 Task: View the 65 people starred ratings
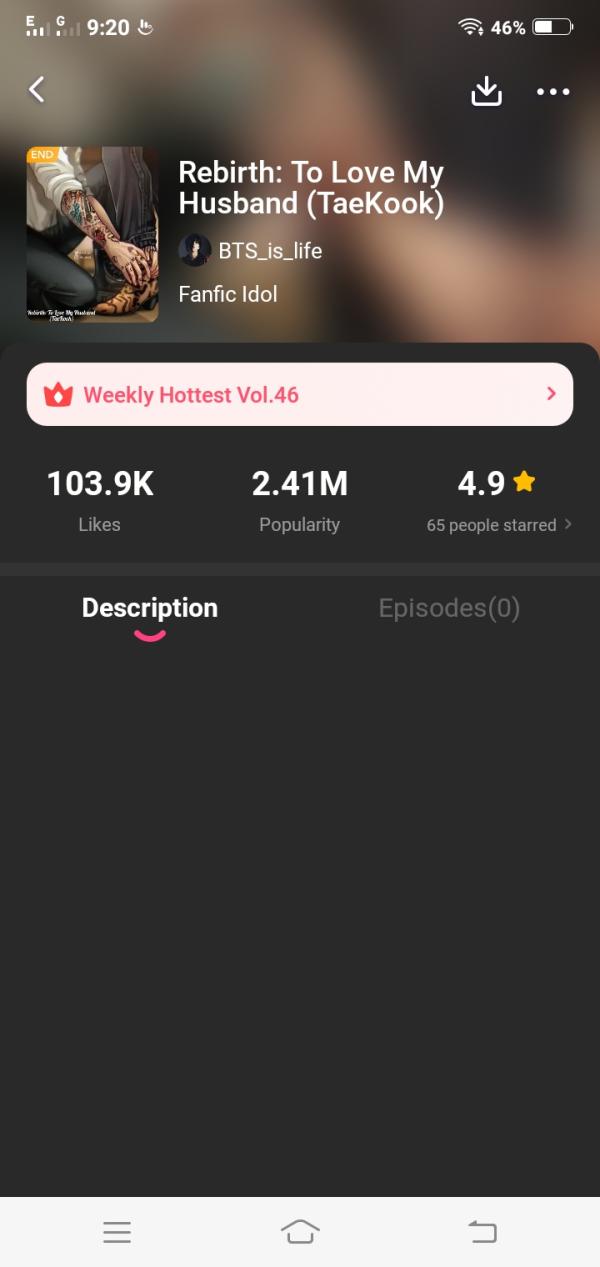[498, 525]
